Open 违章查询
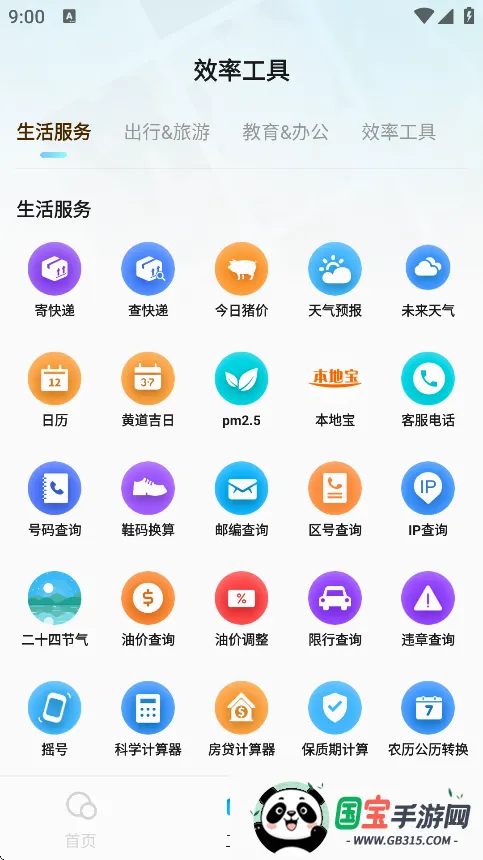 428,609
